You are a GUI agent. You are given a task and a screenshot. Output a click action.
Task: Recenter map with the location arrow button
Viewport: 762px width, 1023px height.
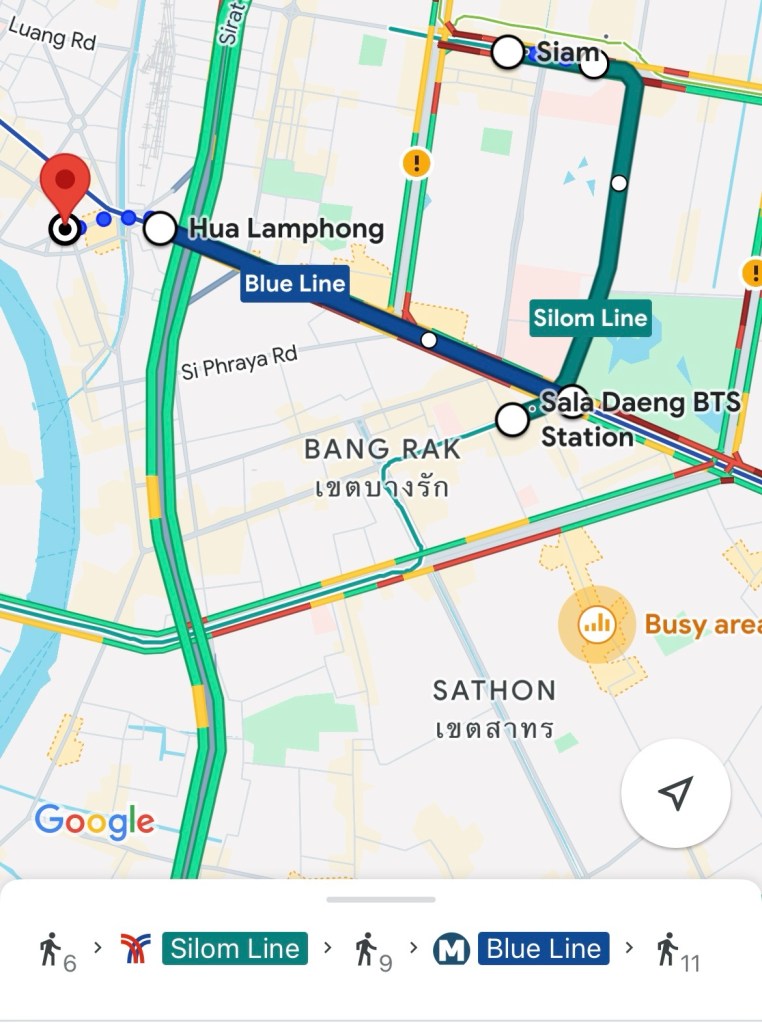676,793
